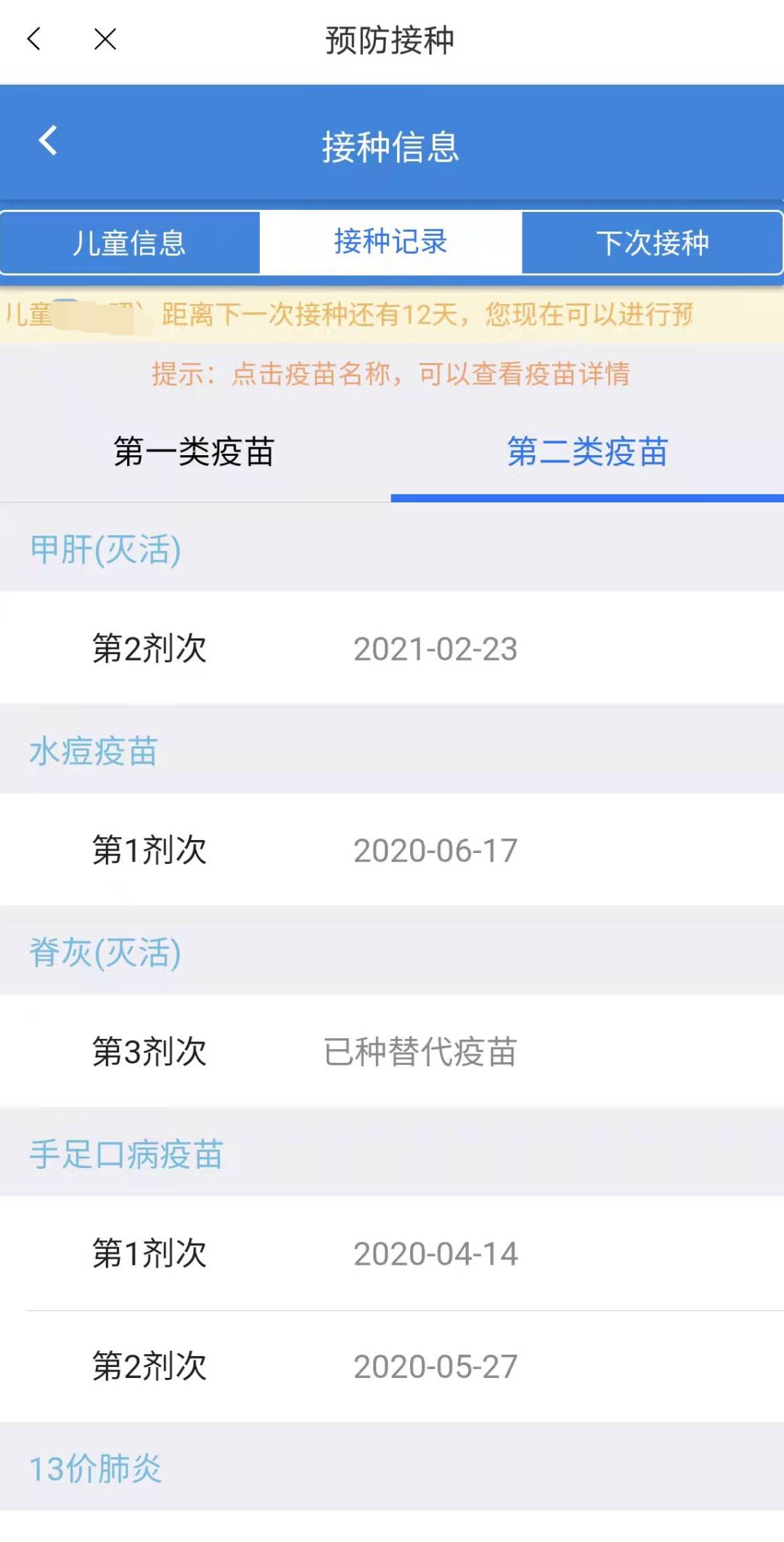Image resolution: width=784 pixels, height=1542 pixels.
Task: Click the back arrow at the top left
Action: [34, 40]
